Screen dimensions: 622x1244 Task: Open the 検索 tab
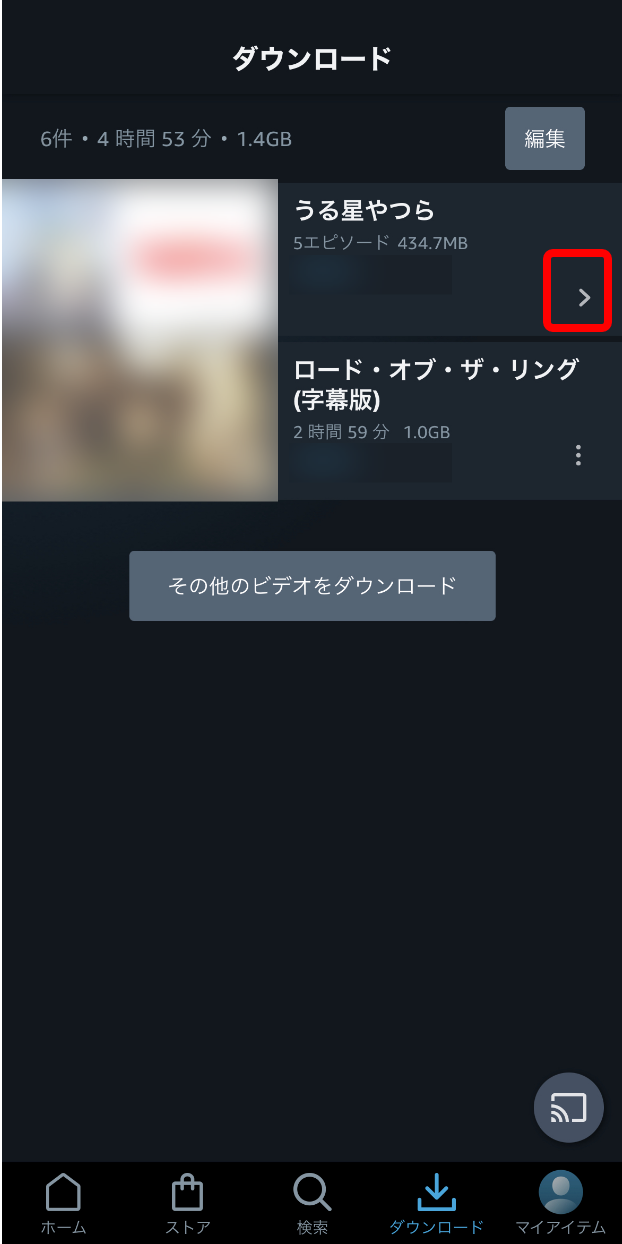pyautogui.click(x=312, y=1203)
